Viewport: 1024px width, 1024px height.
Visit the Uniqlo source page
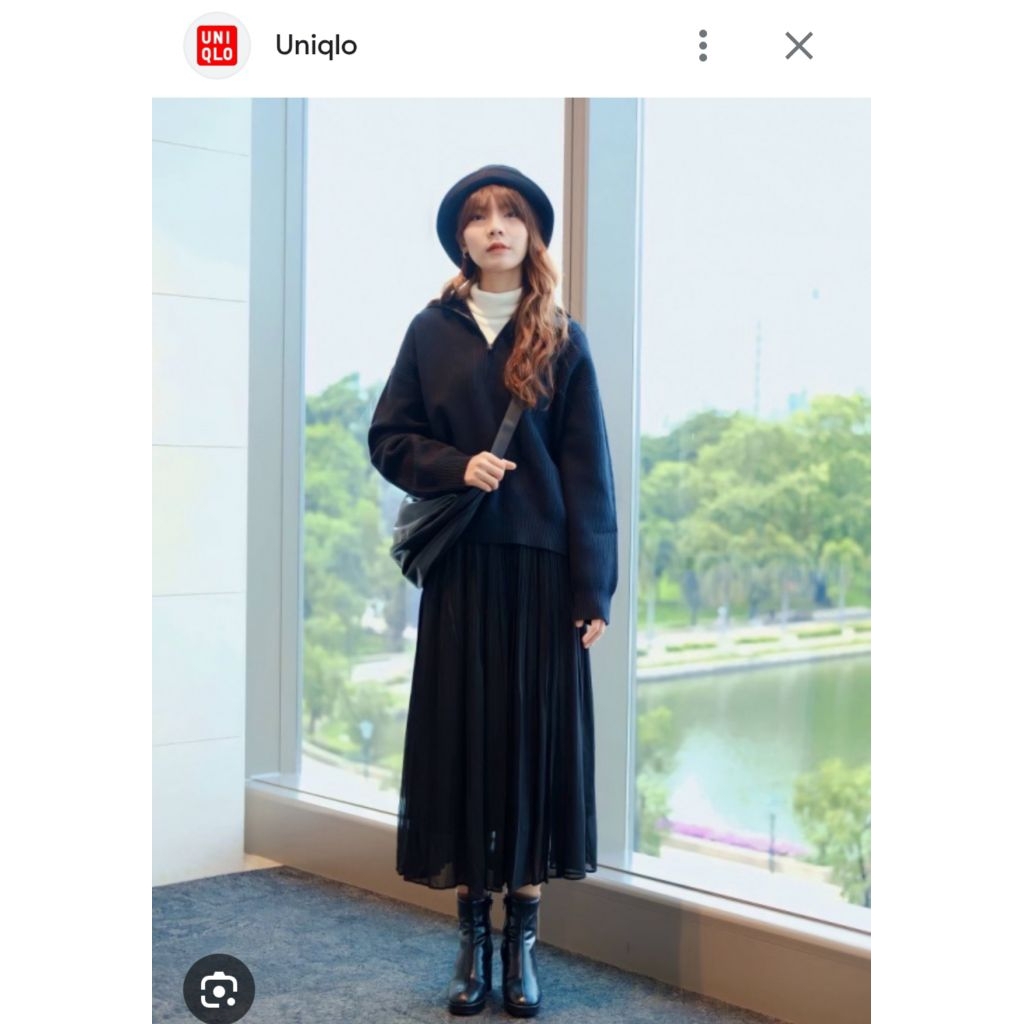[x=315, y=45]
